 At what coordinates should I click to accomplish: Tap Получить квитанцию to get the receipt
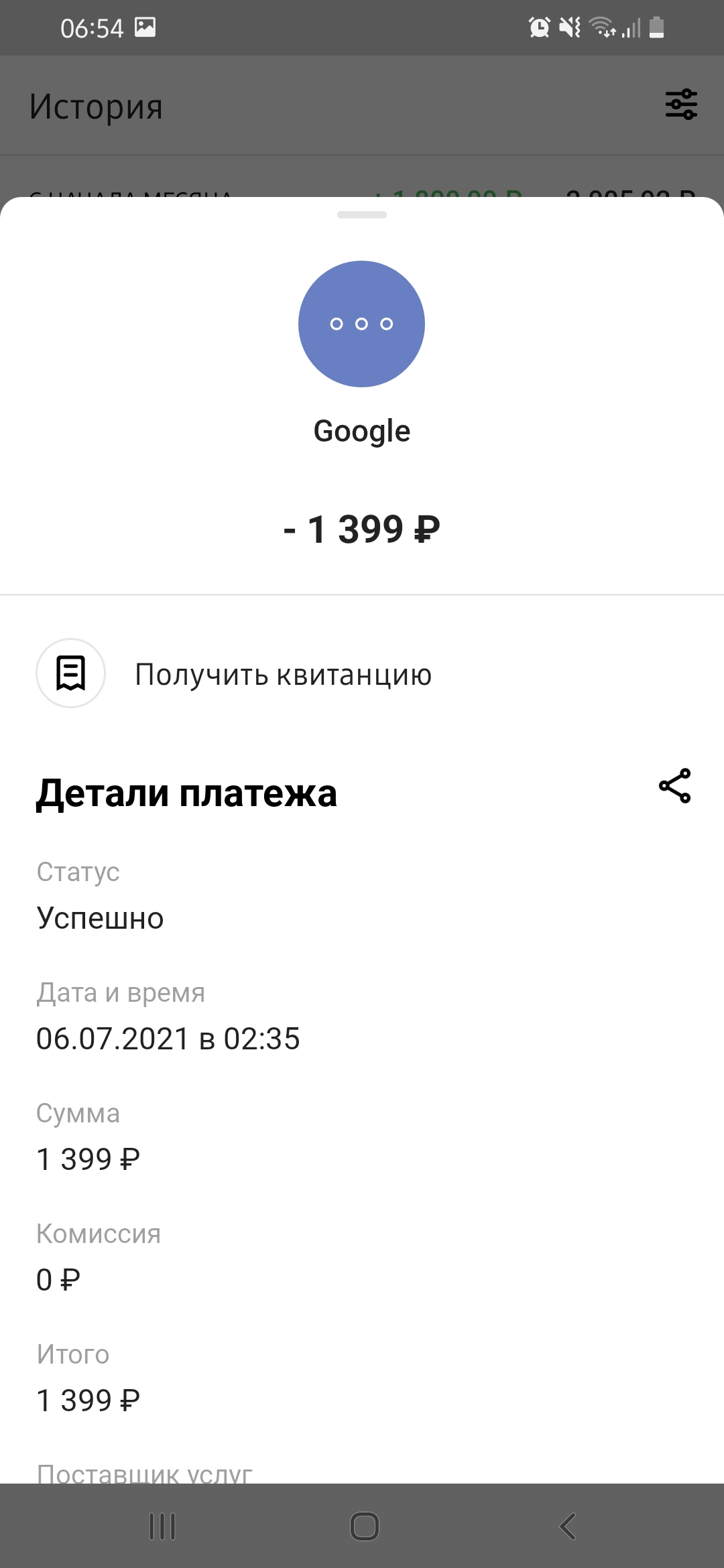283,674
